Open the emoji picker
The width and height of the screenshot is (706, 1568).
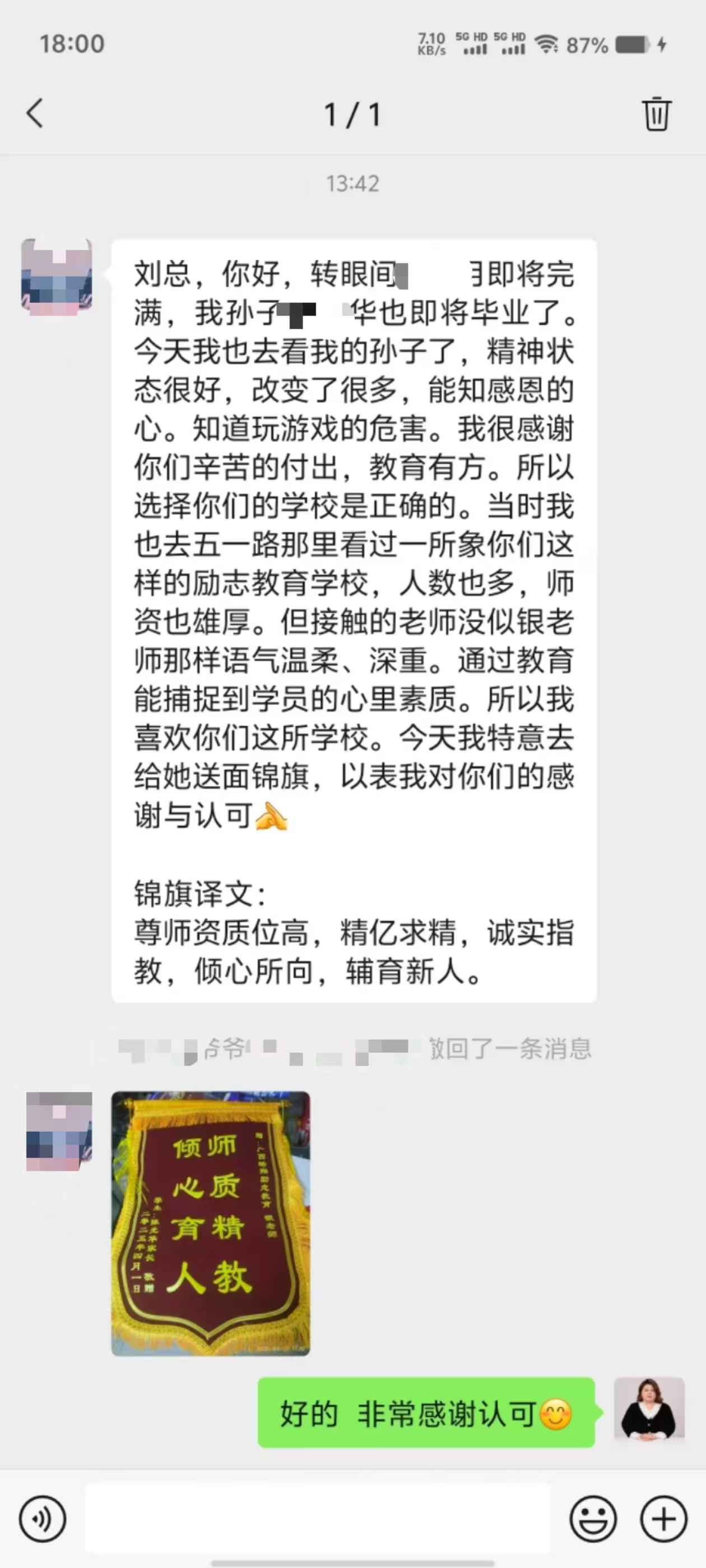(x=593, y=1519)
